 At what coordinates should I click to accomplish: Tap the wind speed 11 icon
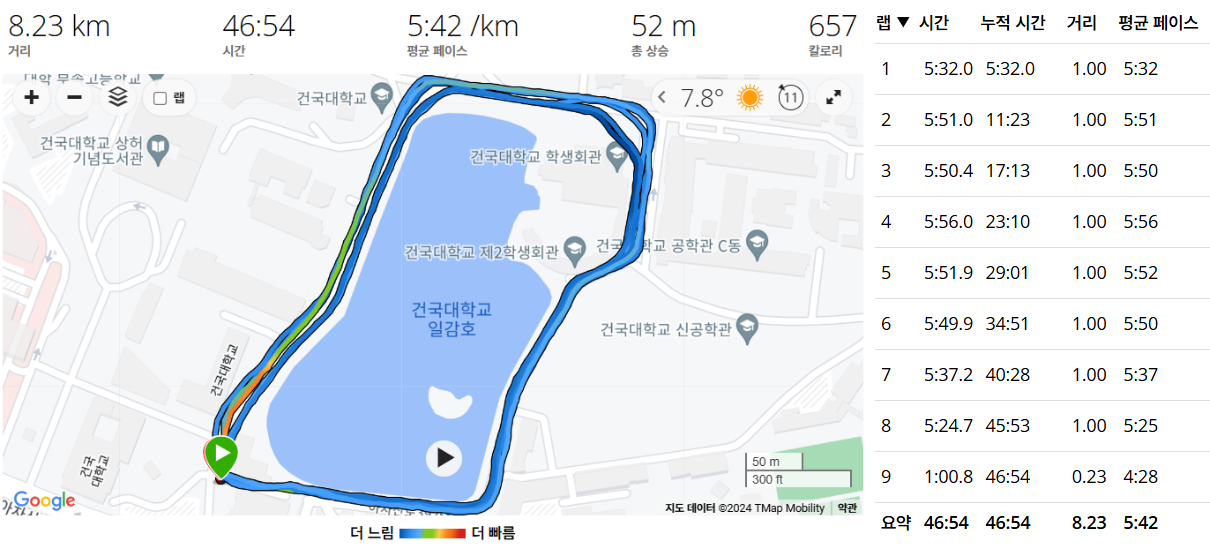(791, 98)
